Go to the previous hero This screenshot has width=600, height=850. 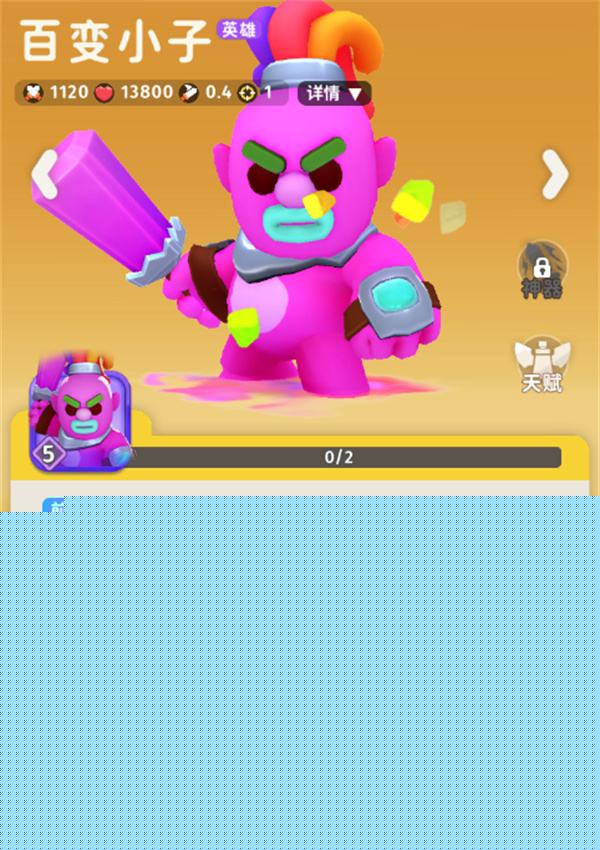point(45,173)
